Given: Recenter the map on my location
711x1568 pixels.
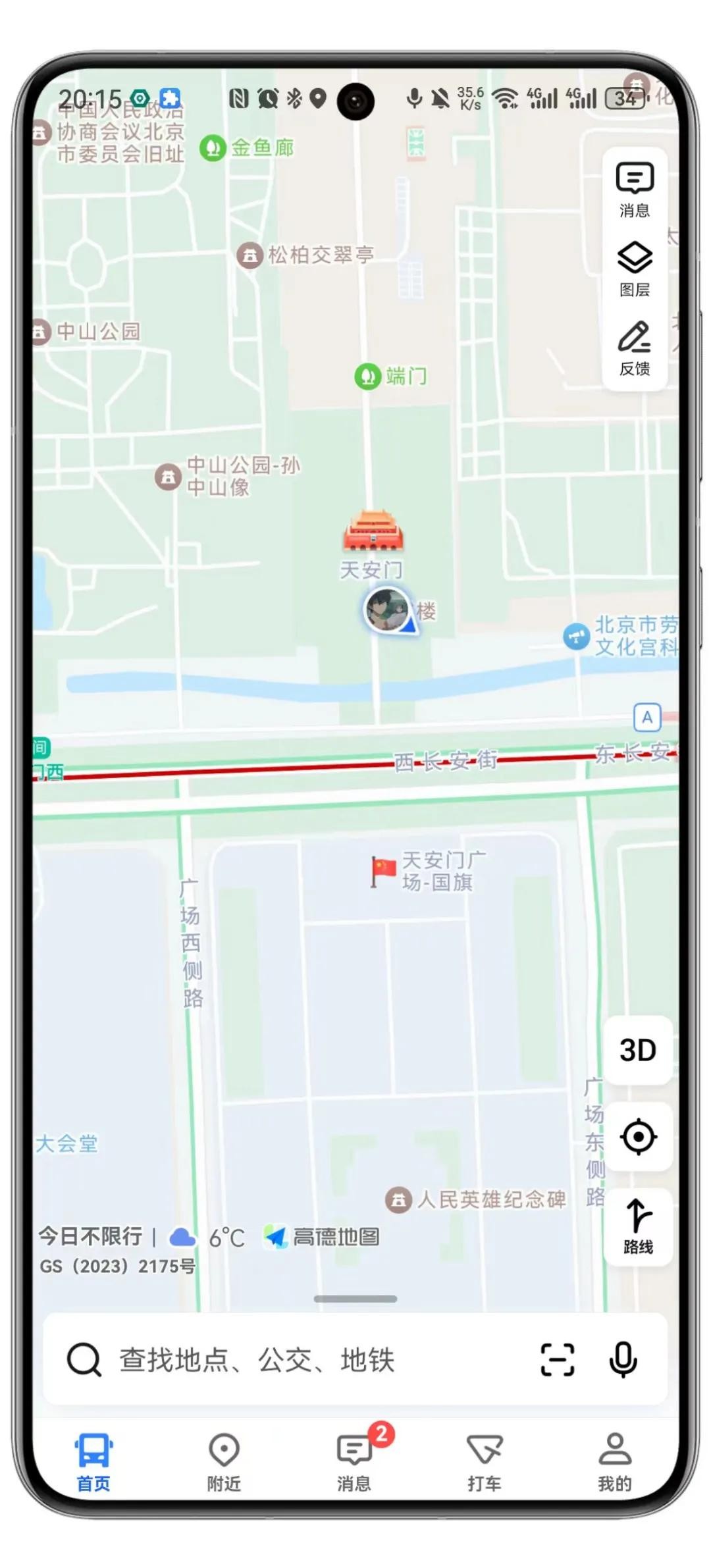Looking at the screenshot, I should 638,1136.
